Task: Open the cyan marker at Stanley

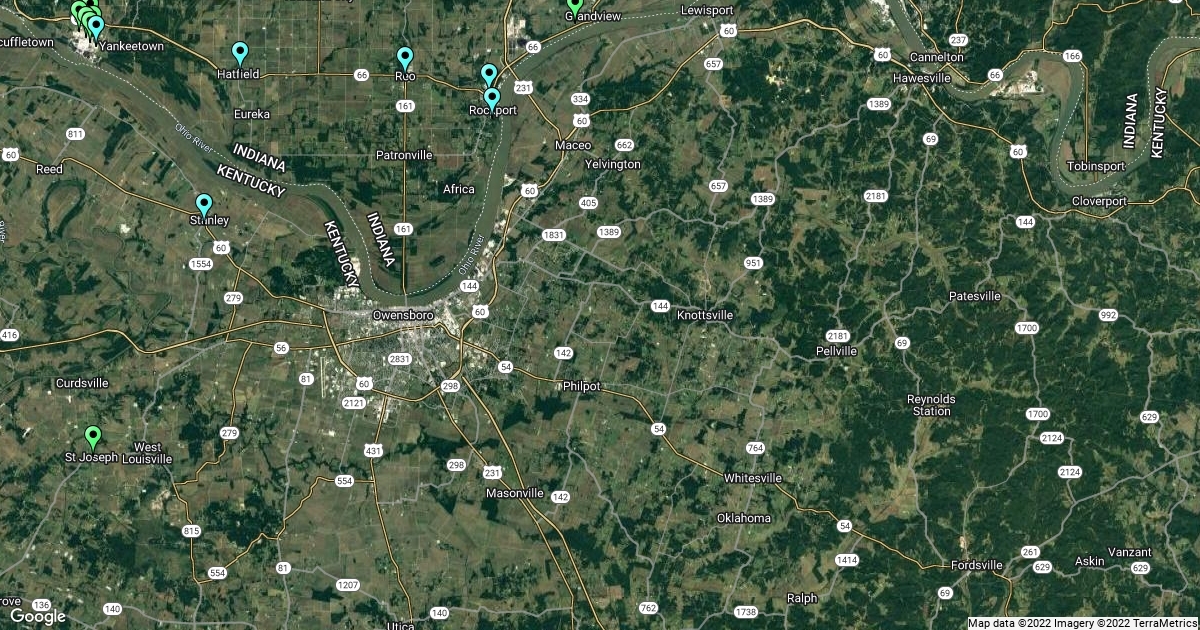Action: tap(204, 205)
